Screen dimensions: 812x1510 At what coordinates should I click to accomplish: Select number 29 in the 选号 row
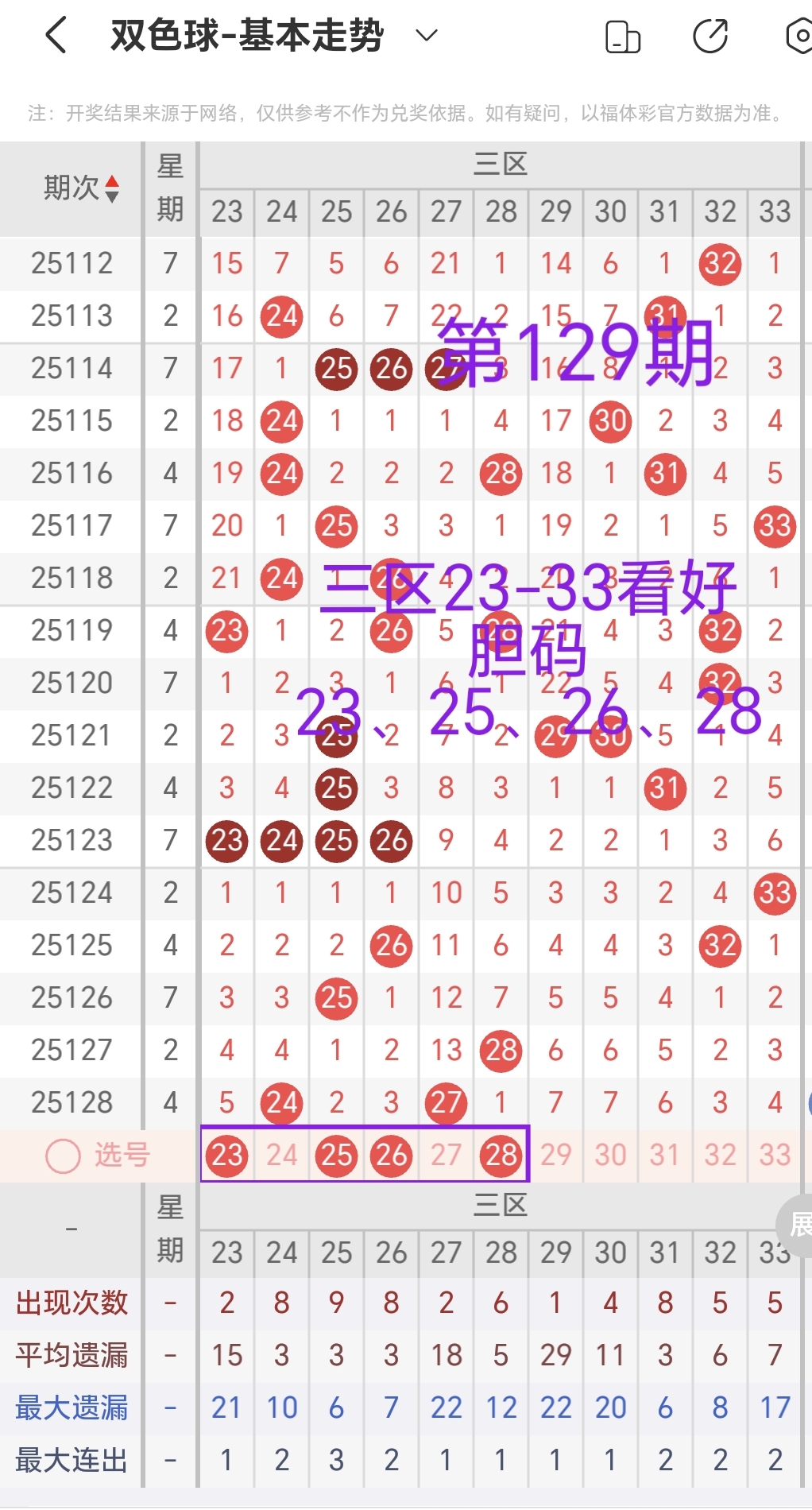click(x=555, y=1155)
